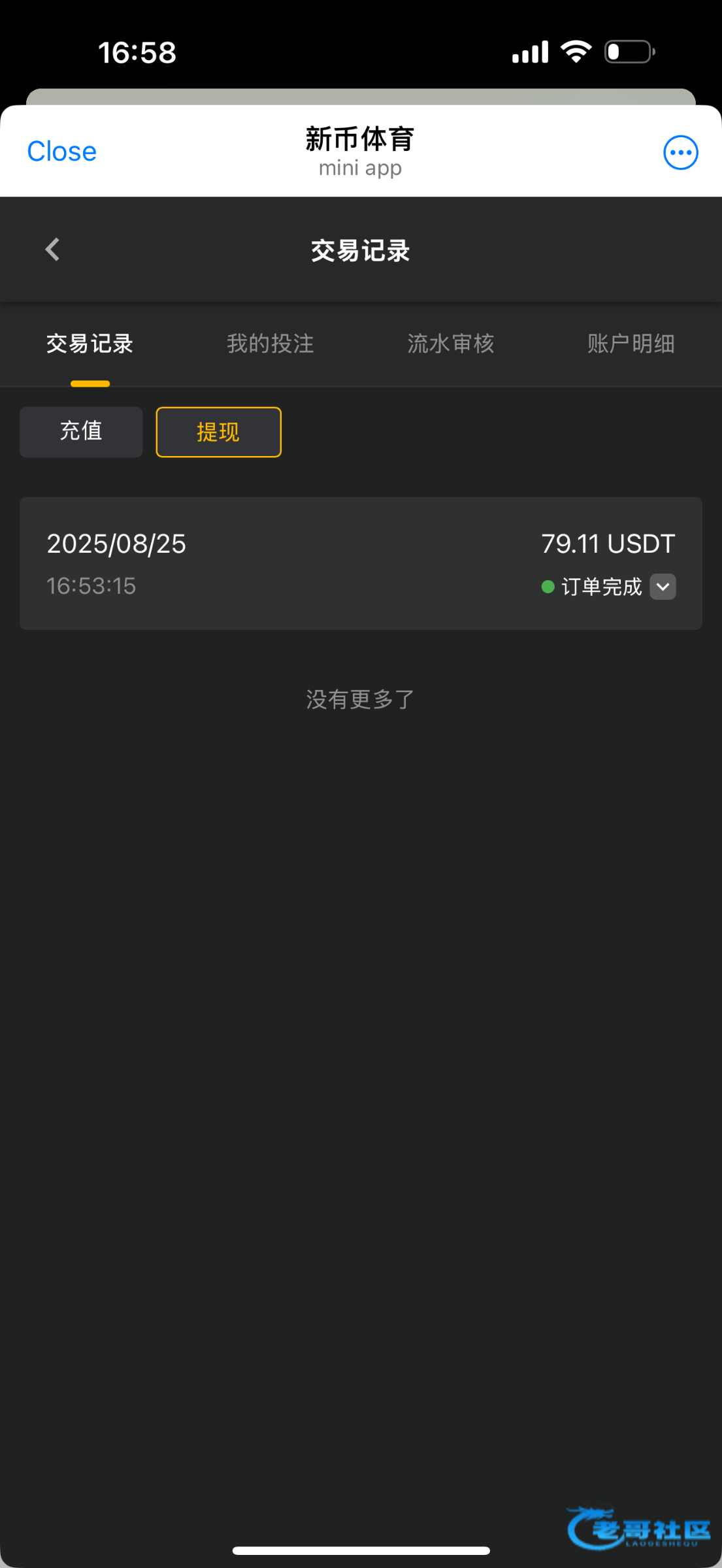Open the 账户明细 tab
The image size is (722, 1568).
tap(631, 344)
